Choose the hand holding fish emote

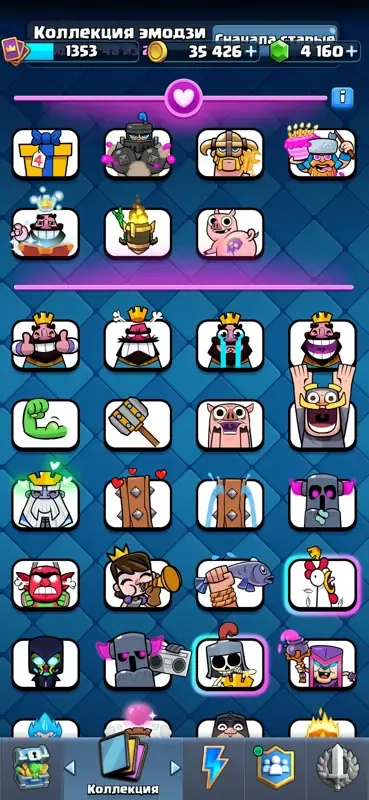(233, 583)
